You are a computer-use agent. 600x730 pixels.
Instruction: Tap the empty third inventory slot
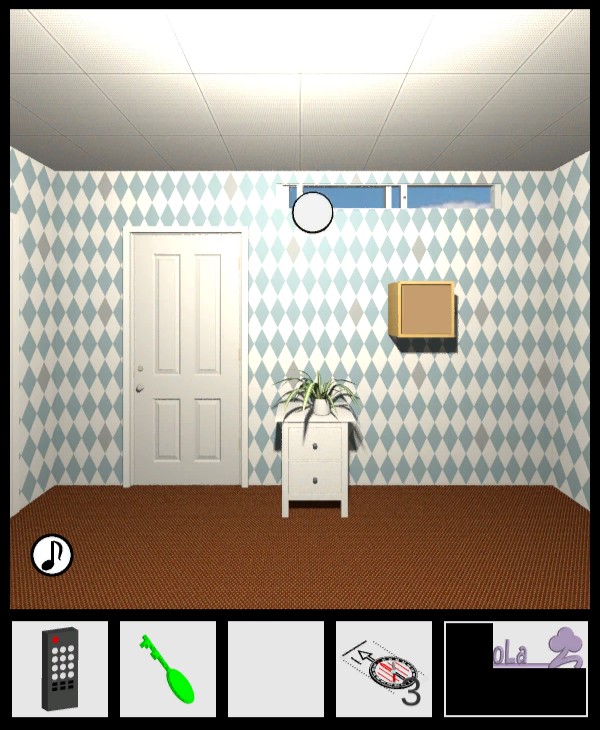coord(276,669)
